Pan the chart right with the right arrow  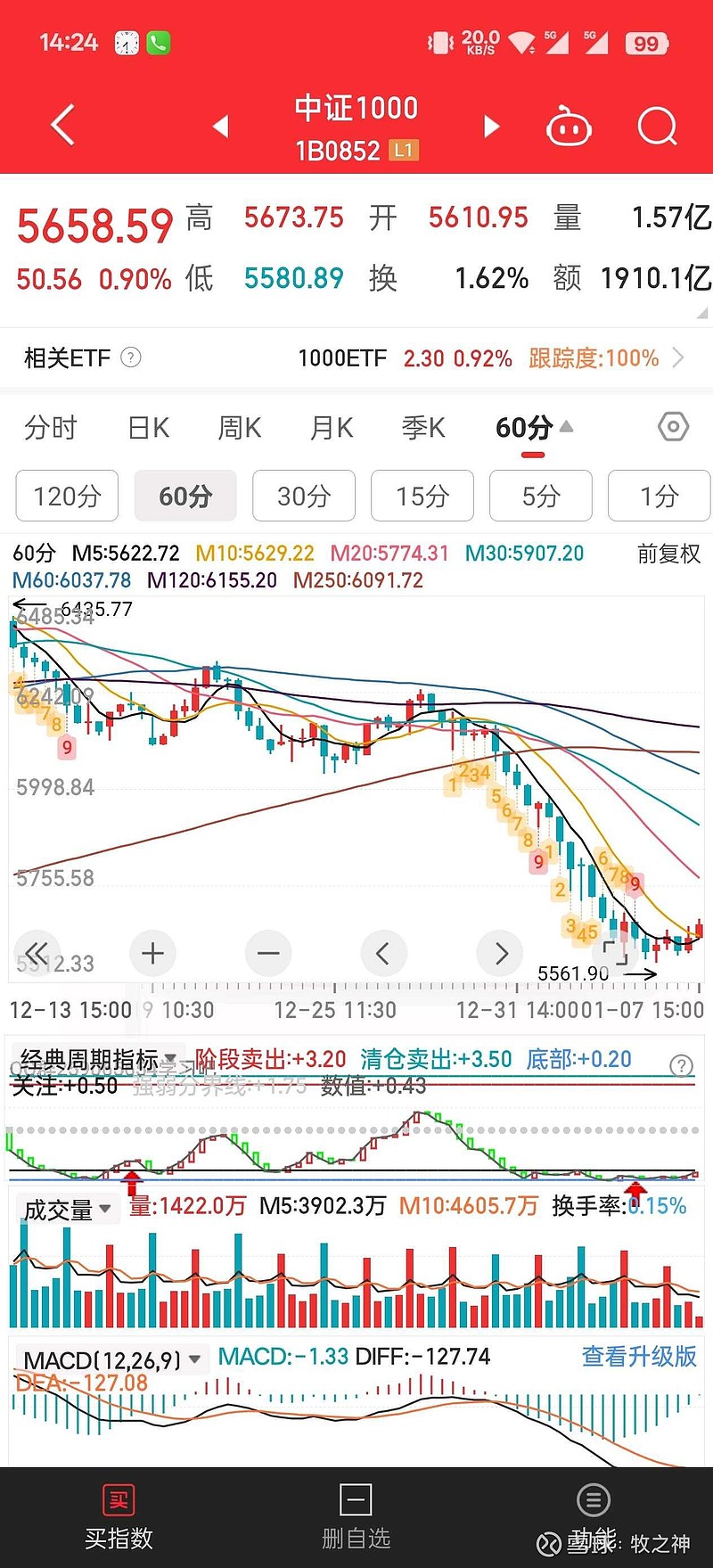[500, 953]
